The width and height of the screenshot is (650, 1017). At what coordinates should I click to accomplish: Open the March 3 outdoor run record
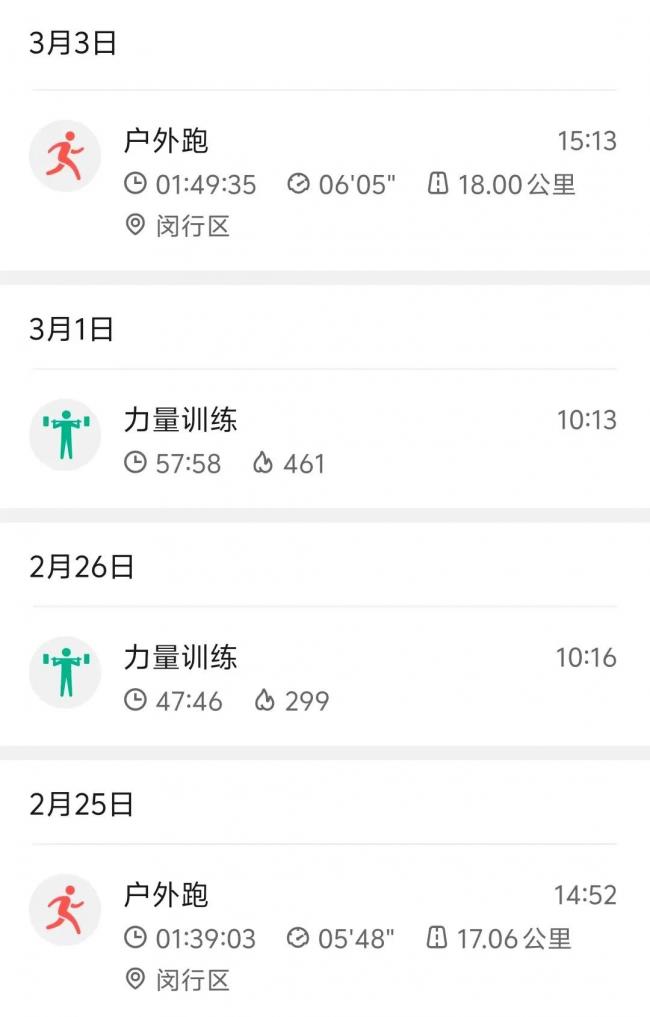(x=324, y=181)
